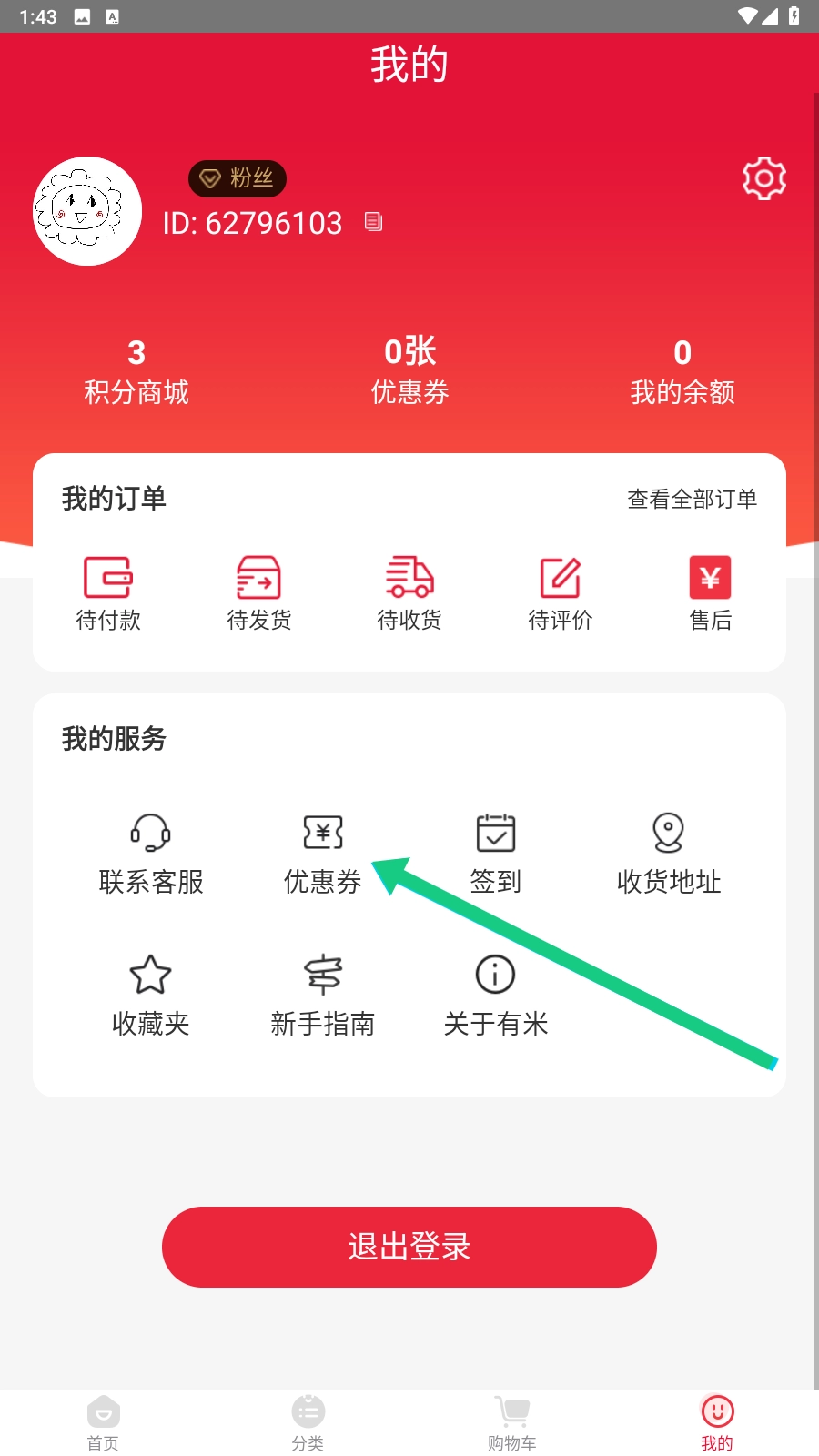Copy the user ID number
Screen dimensions: 819x1456
tap(373, 221)
